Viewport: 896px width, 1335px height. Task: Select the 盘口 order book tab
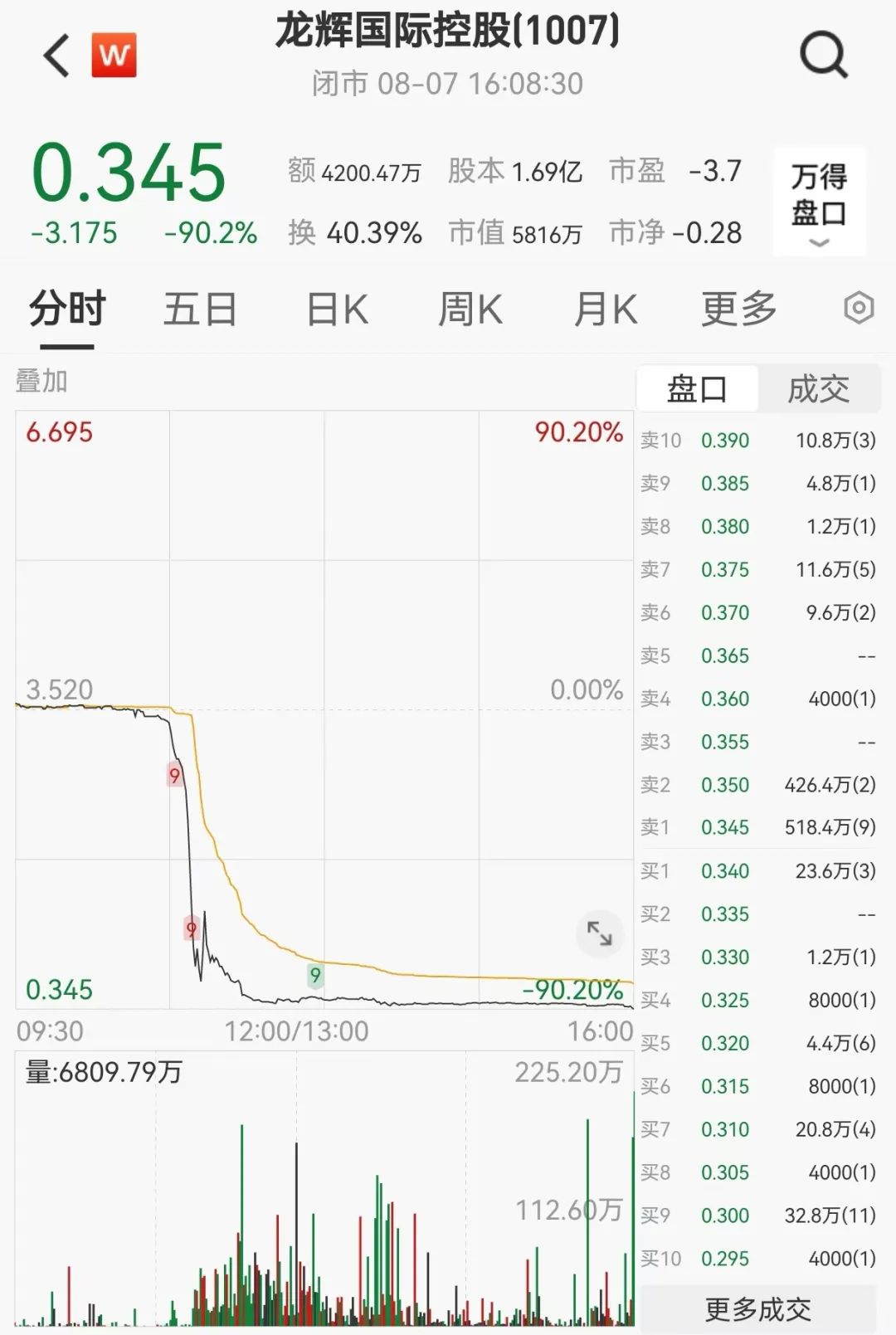point(697,388)
